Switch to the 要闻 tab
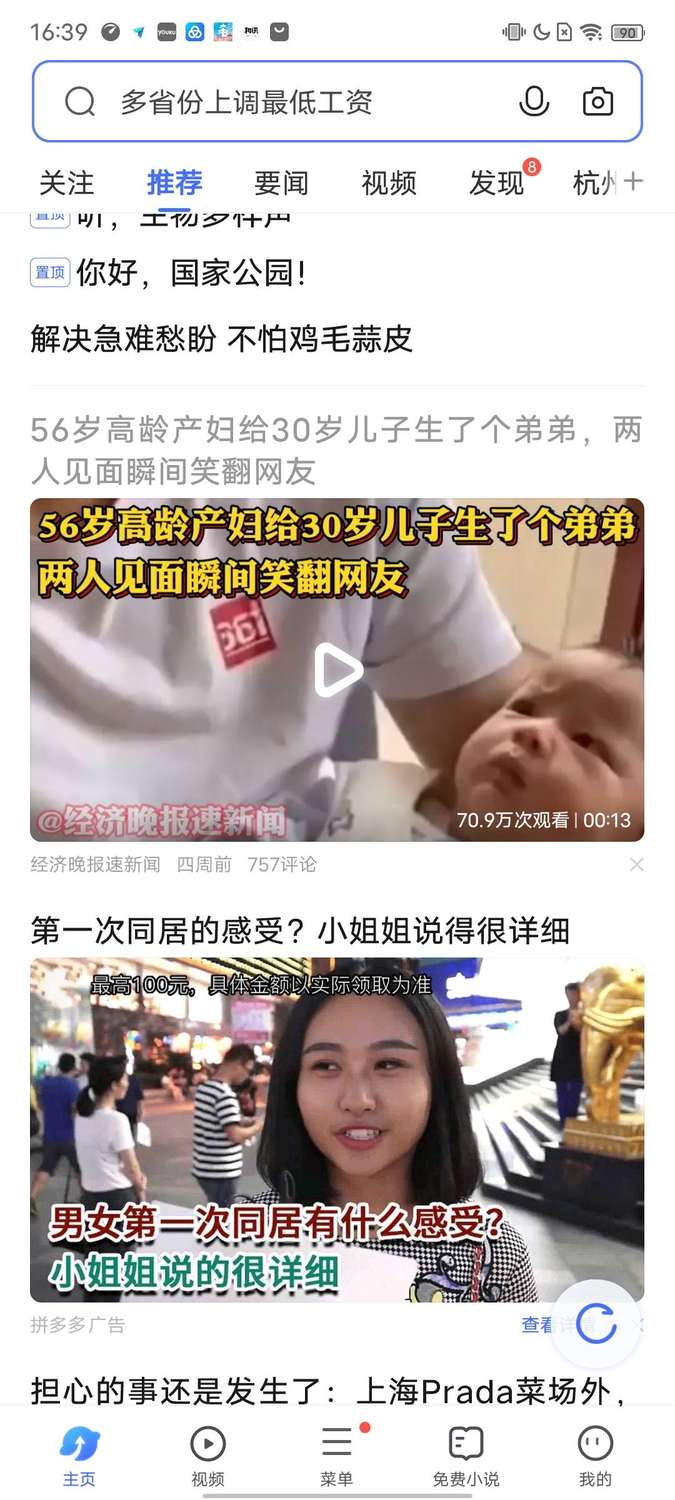675x1500 pixels. (x=281, y=183)
